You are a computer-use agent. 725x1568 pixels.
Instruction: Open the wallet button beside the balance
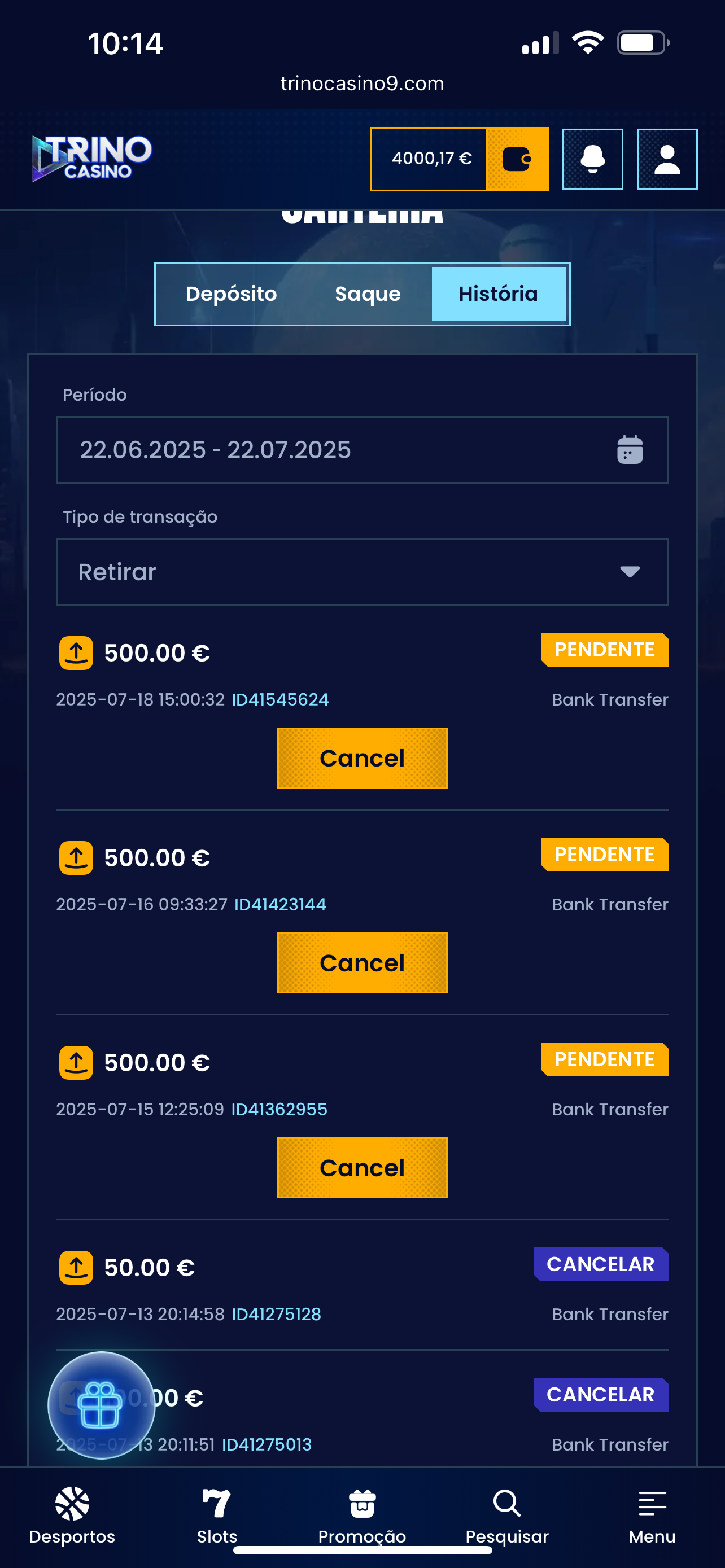pos(517,159)
